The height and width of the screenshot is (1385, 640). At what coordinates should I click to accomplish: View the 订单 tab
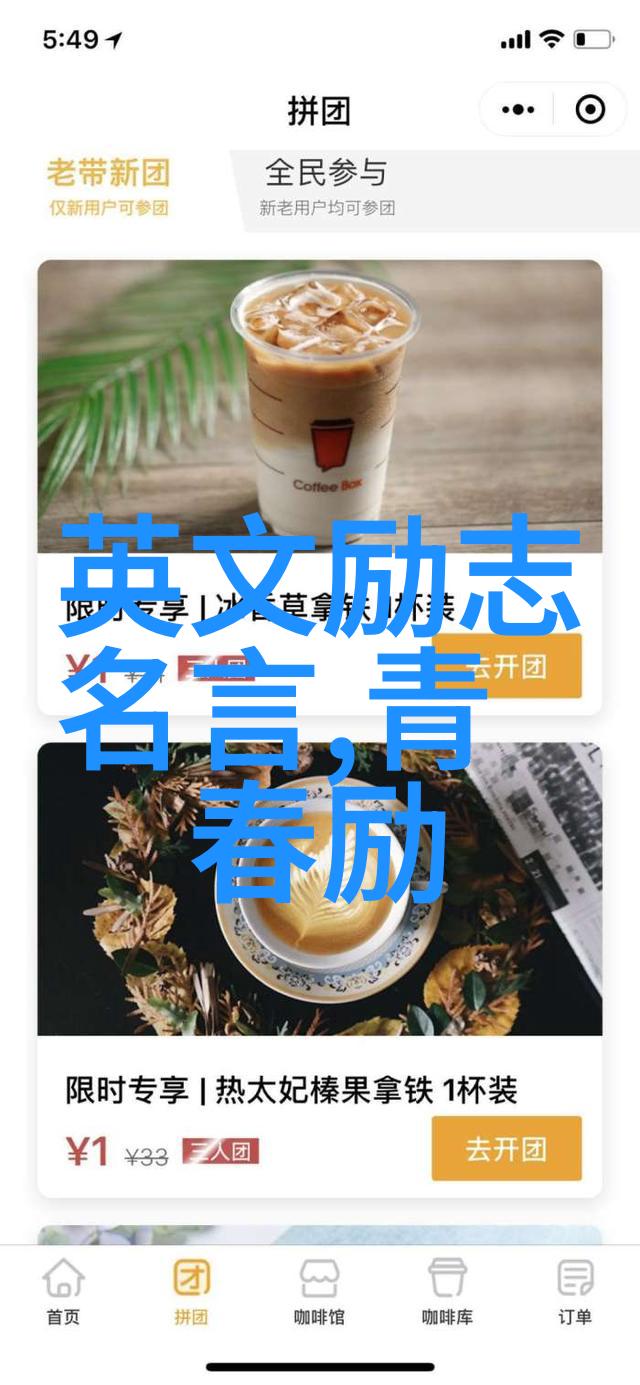point(575,1291)
